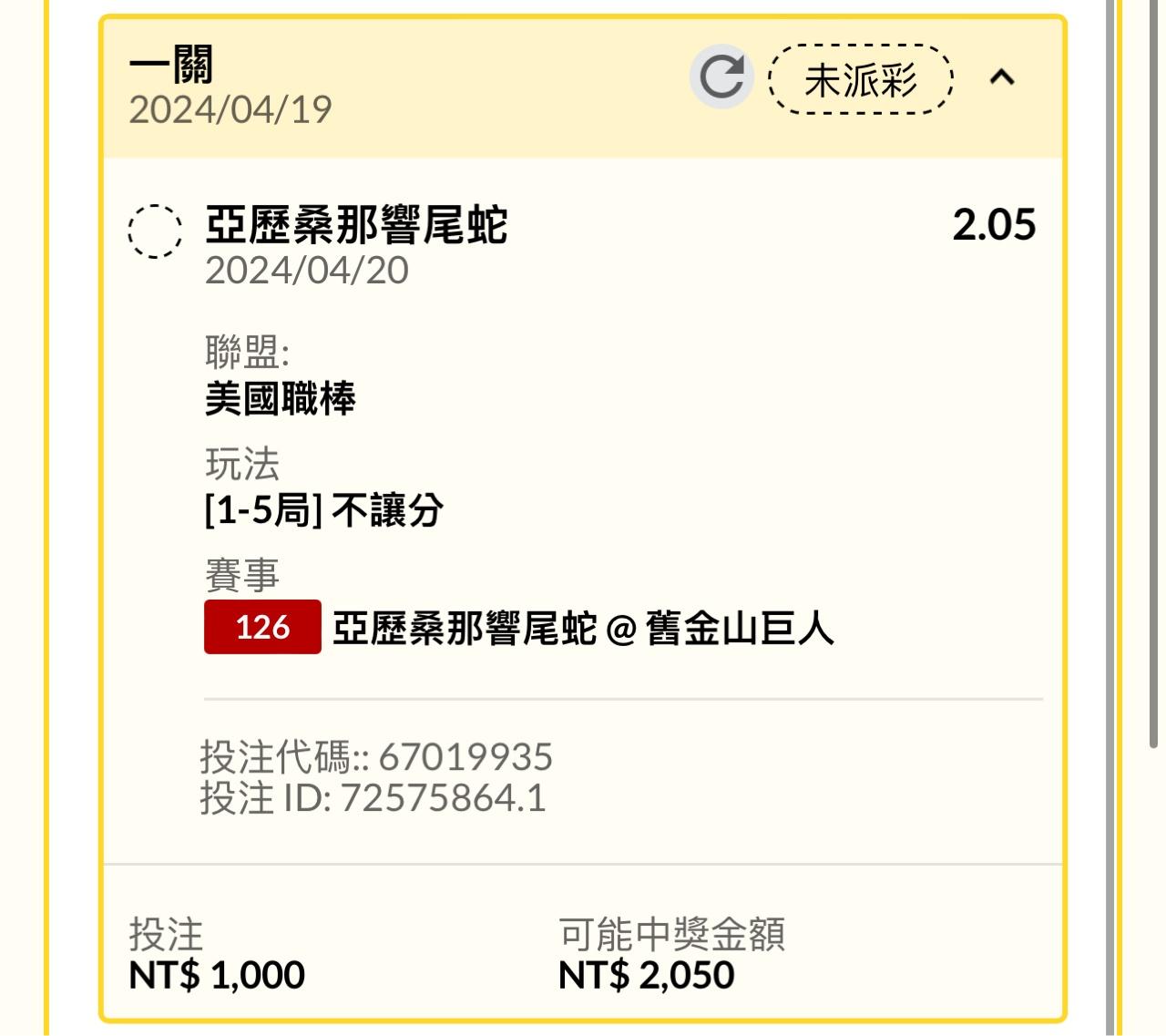Refresh the bet slip status
1166x1036 pixels.
[721, 77]
